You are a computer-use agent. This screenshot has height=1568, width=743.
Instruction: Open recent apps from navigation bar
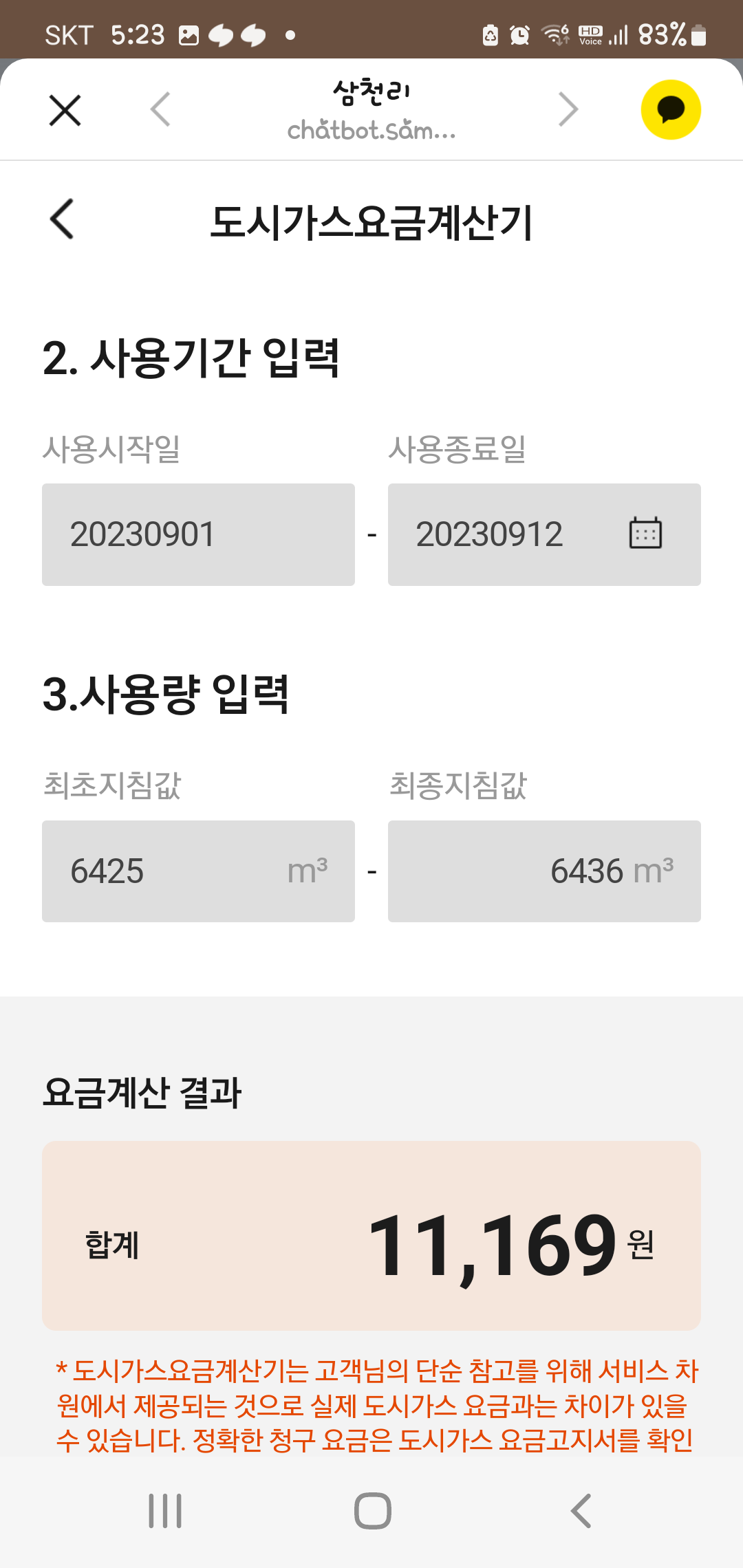(165, 1511)
